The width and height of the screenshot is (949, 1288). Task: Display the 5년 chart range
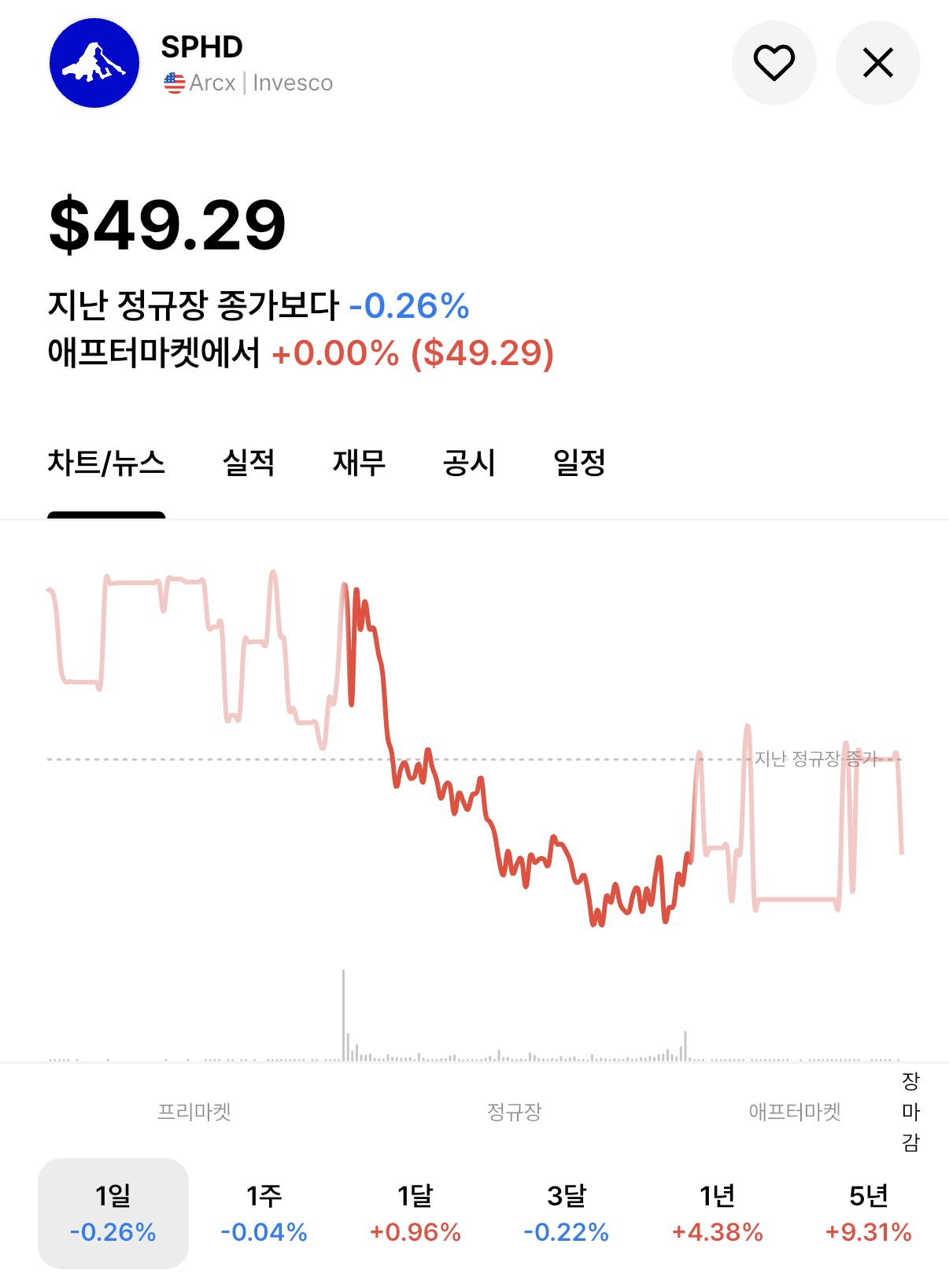[x=869, y=1213]
